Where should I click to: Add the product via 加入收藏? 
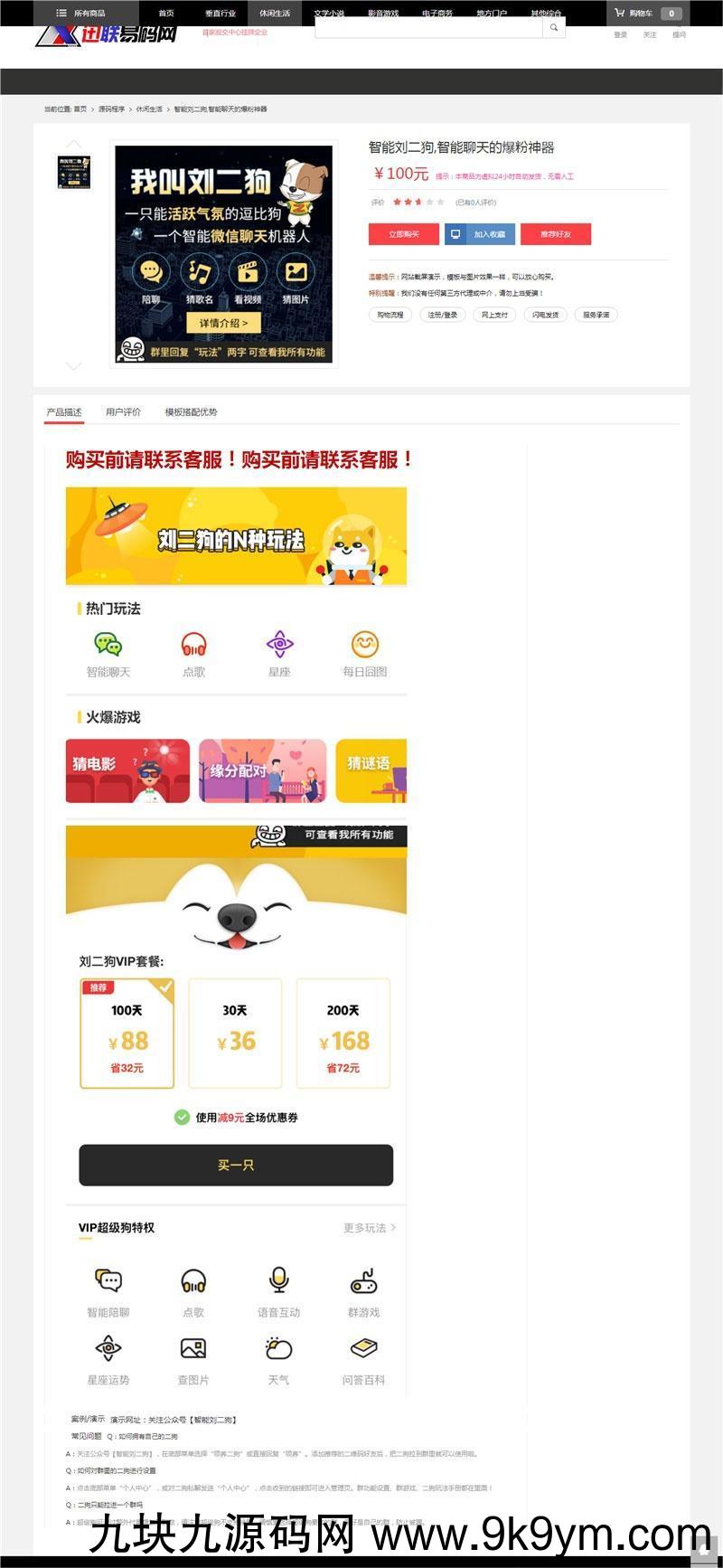(x=480, y=234)
